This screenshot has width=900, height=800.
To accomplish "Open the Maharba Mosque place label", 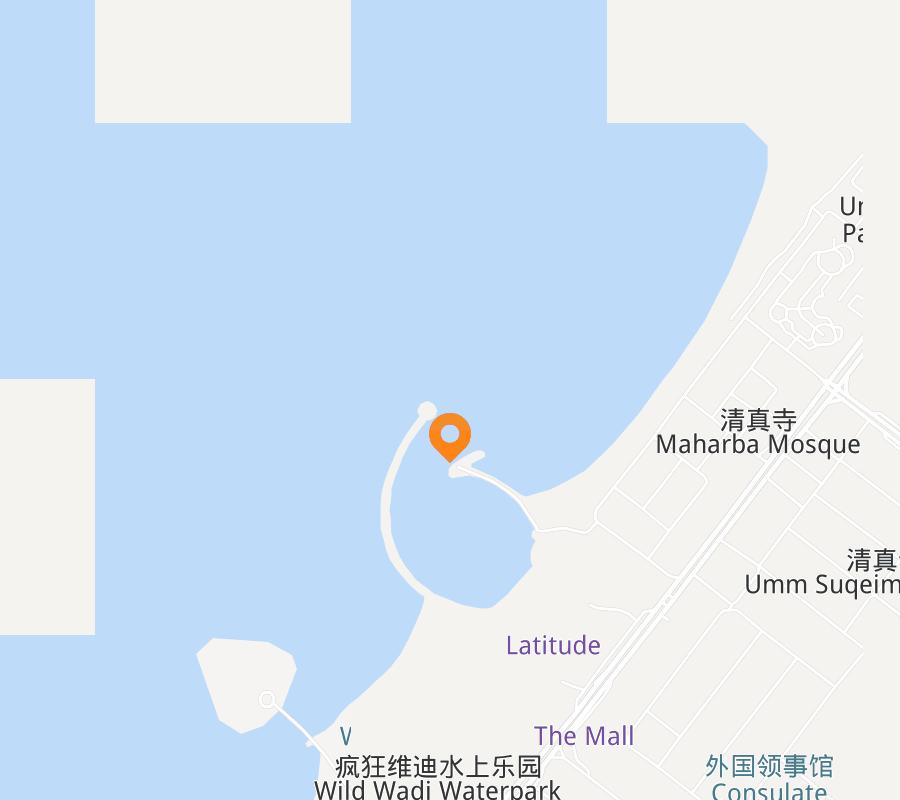I will click(x=757, y=443).
